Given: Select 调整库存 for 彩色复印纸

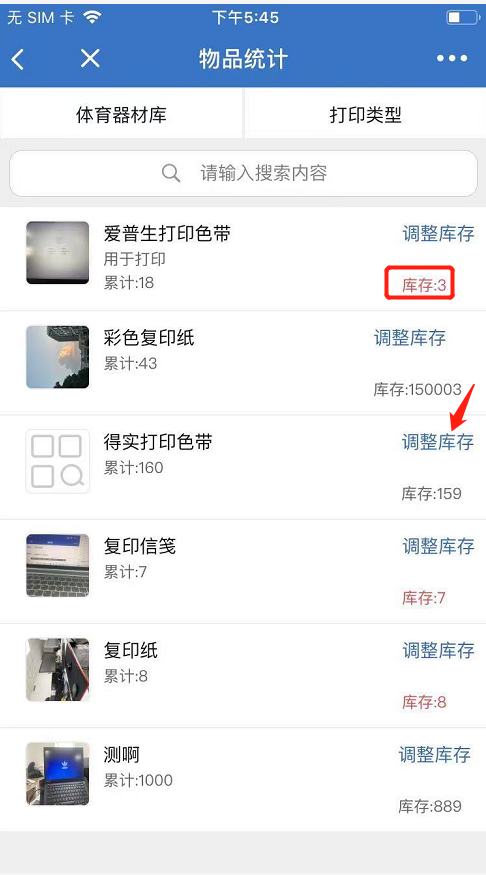Looking at the screenshot, I should (x=410, y=338).
